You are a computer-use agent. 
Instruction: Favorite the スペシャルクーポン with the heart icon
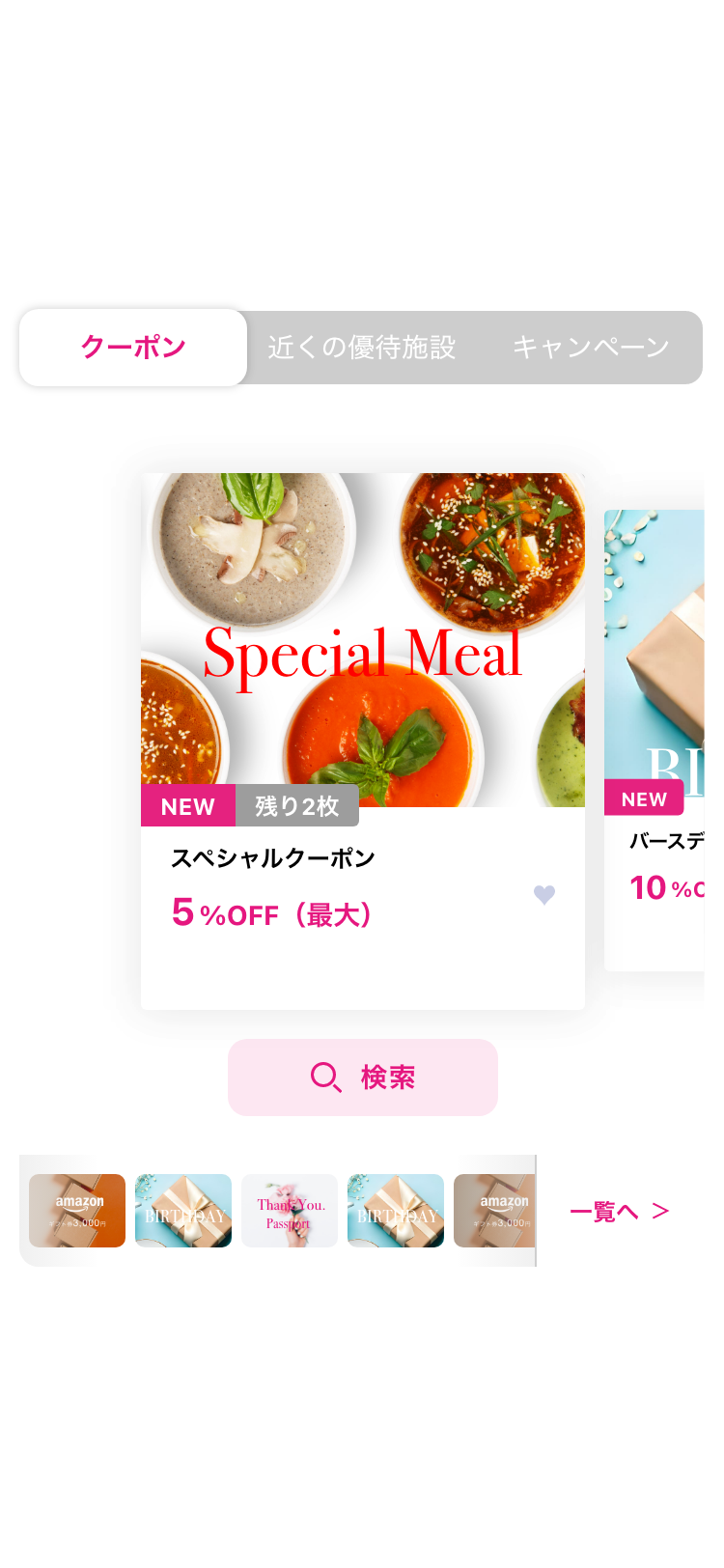point(544,895)
